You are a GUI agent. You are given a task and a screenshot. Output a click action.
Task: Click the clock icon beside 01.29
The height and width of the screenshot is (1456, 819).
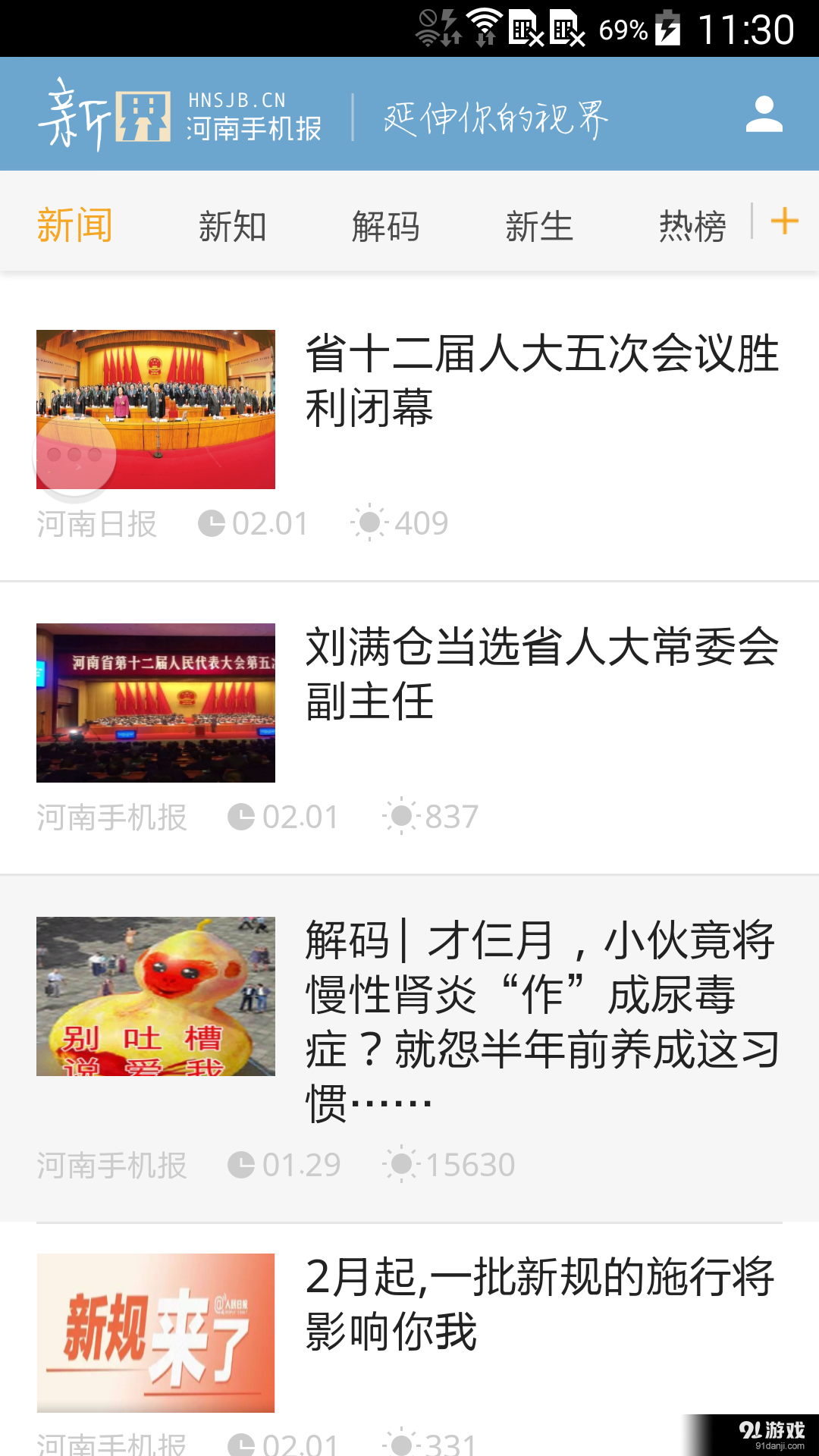coord(241,1164)
